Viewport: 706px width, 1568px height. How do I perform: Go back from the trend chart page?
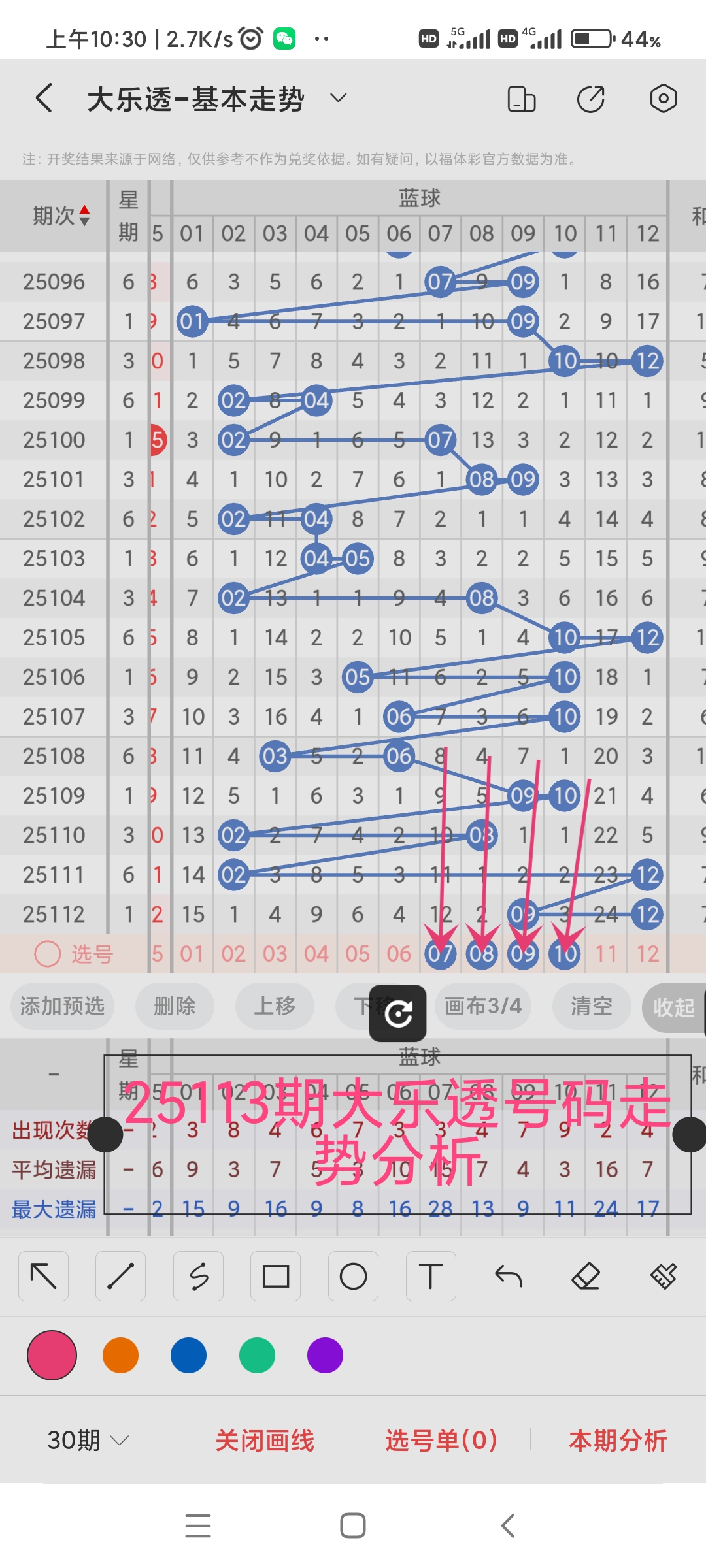click(x=44, y=99)
